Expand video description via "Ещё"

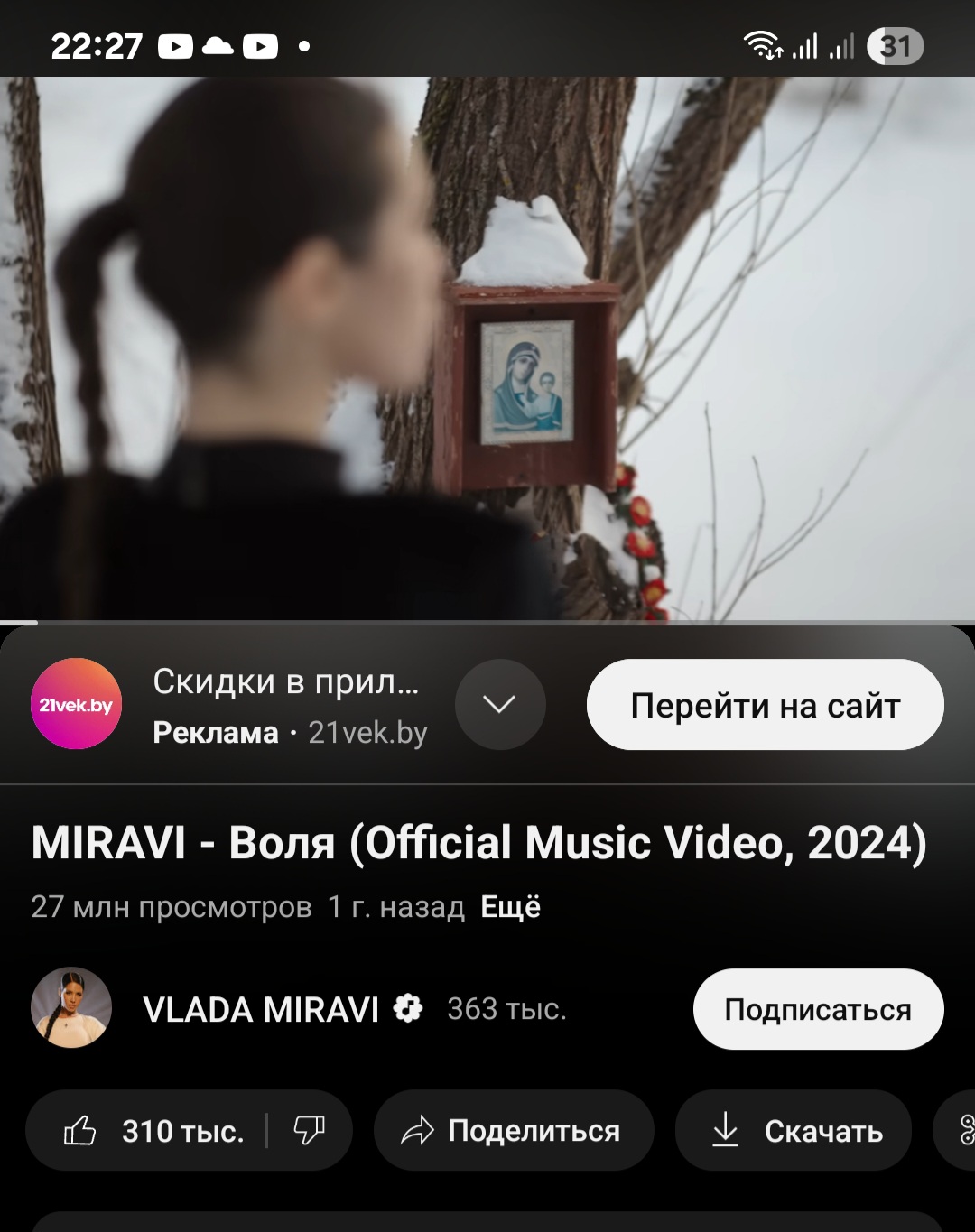(x=510, y=906)
